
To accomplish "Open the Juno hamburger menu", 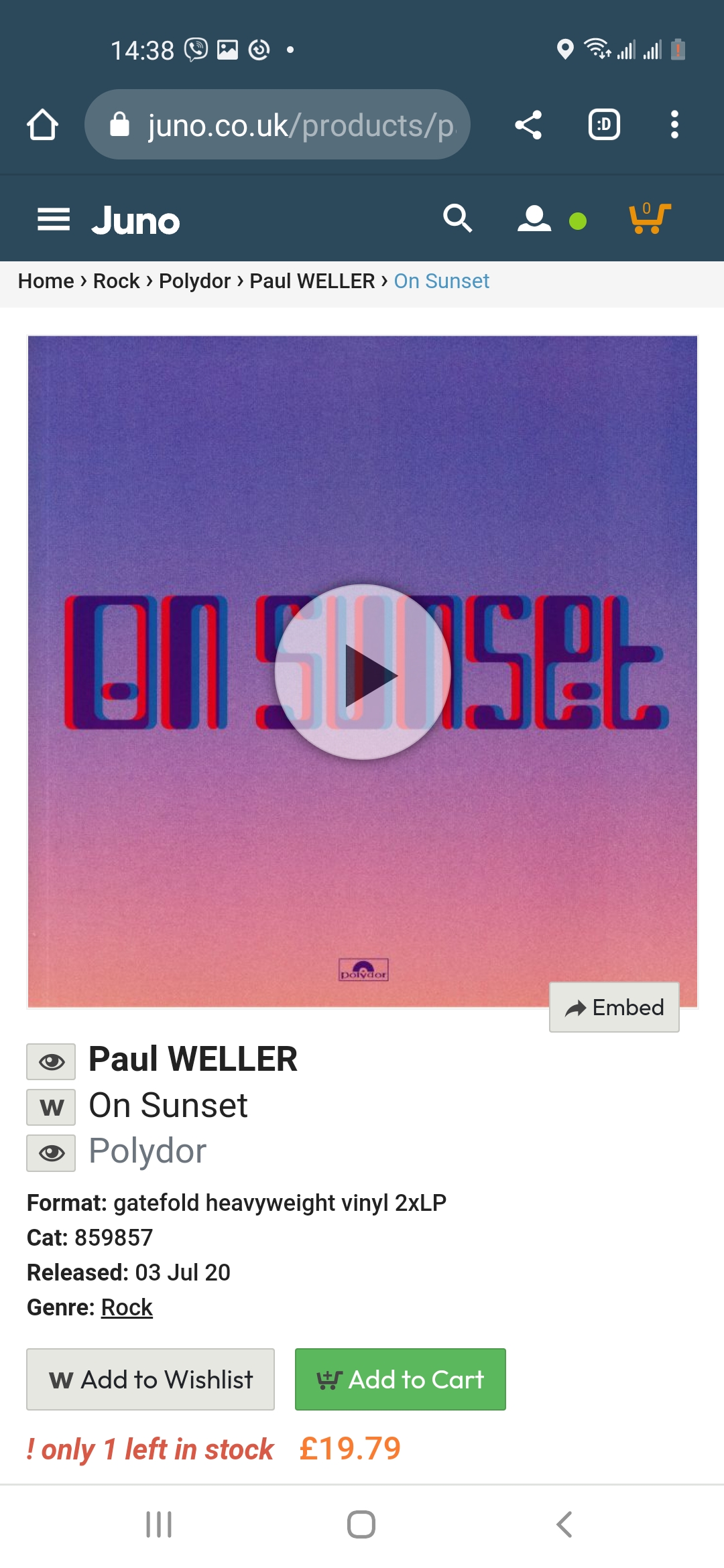I will coord(54,219).
